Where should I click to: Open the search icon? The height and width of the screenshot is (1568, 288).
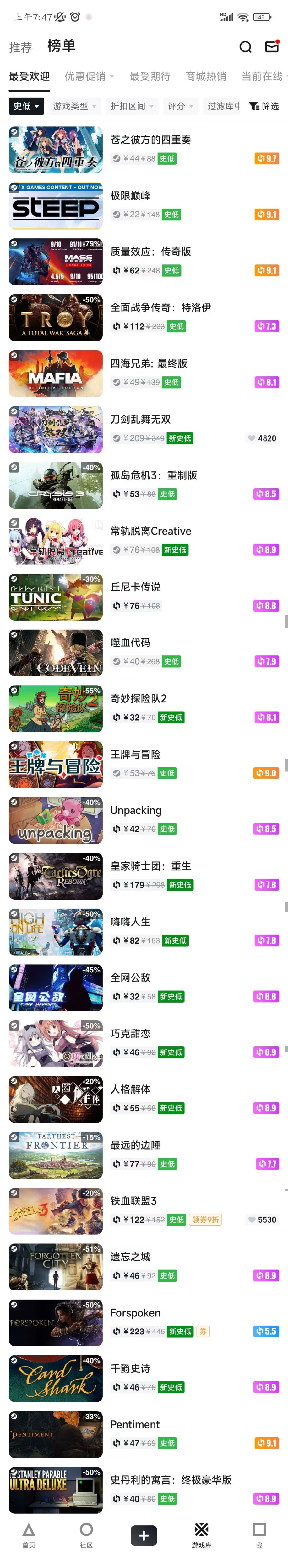(x=245, y=47)
